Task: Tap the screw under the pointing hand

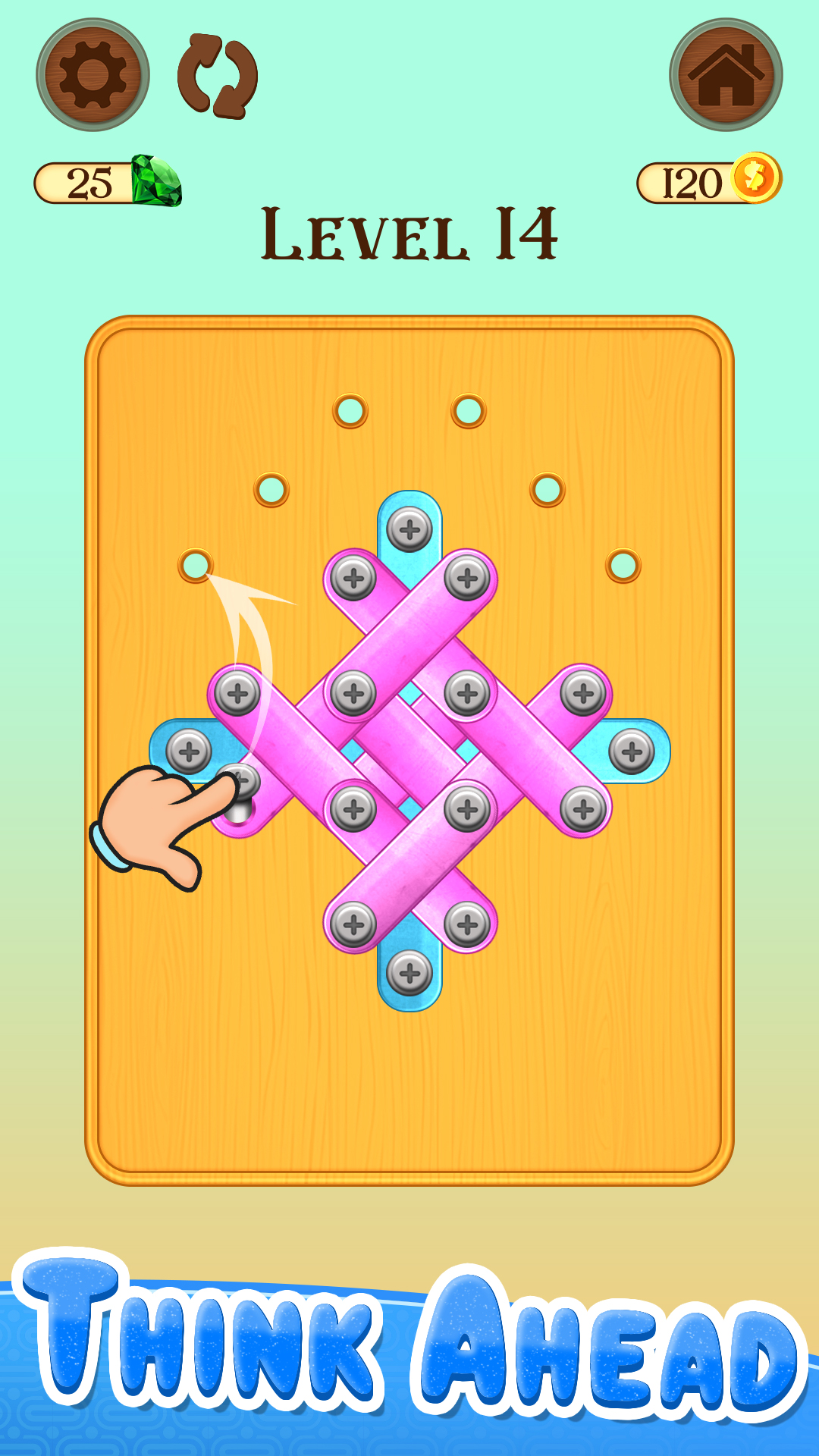Action: [x=239, y=783]
